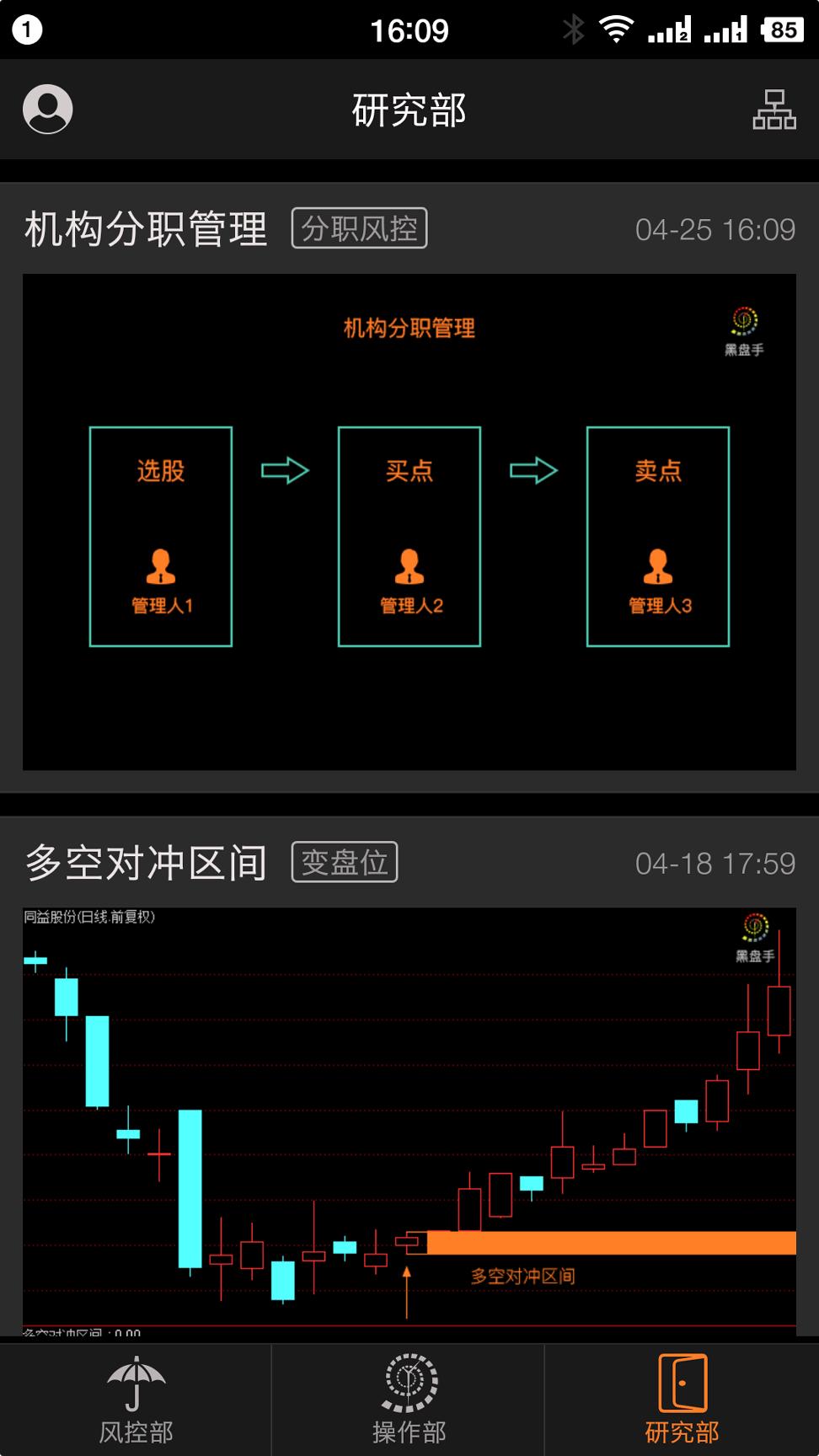This screenshot has height=1456, width=819.
Task: Open the 机构分职管理 article card
Action: [x=409, y=521]
